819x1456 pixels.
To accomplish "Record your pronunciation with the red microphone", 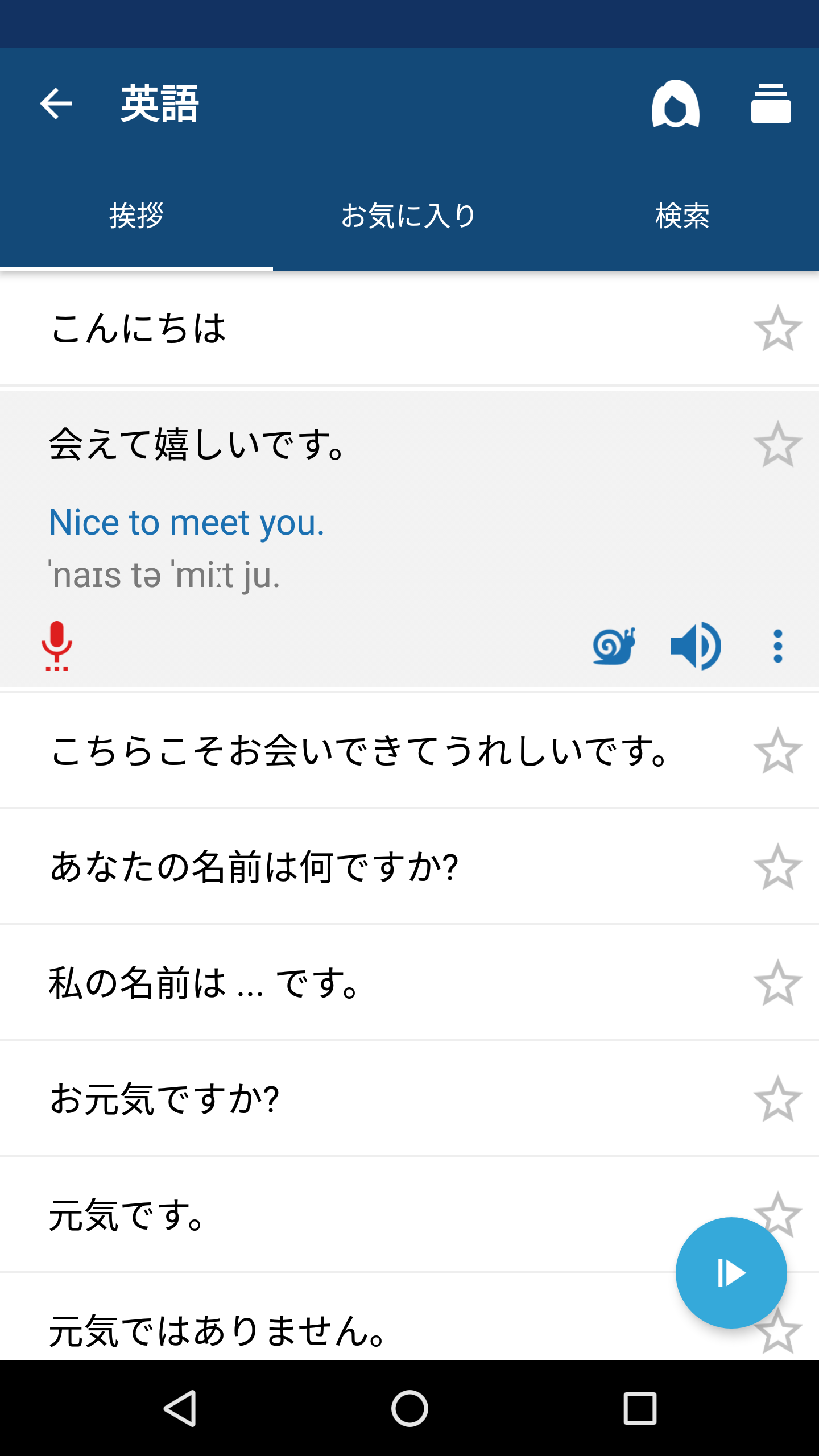I will pos(57,646).
